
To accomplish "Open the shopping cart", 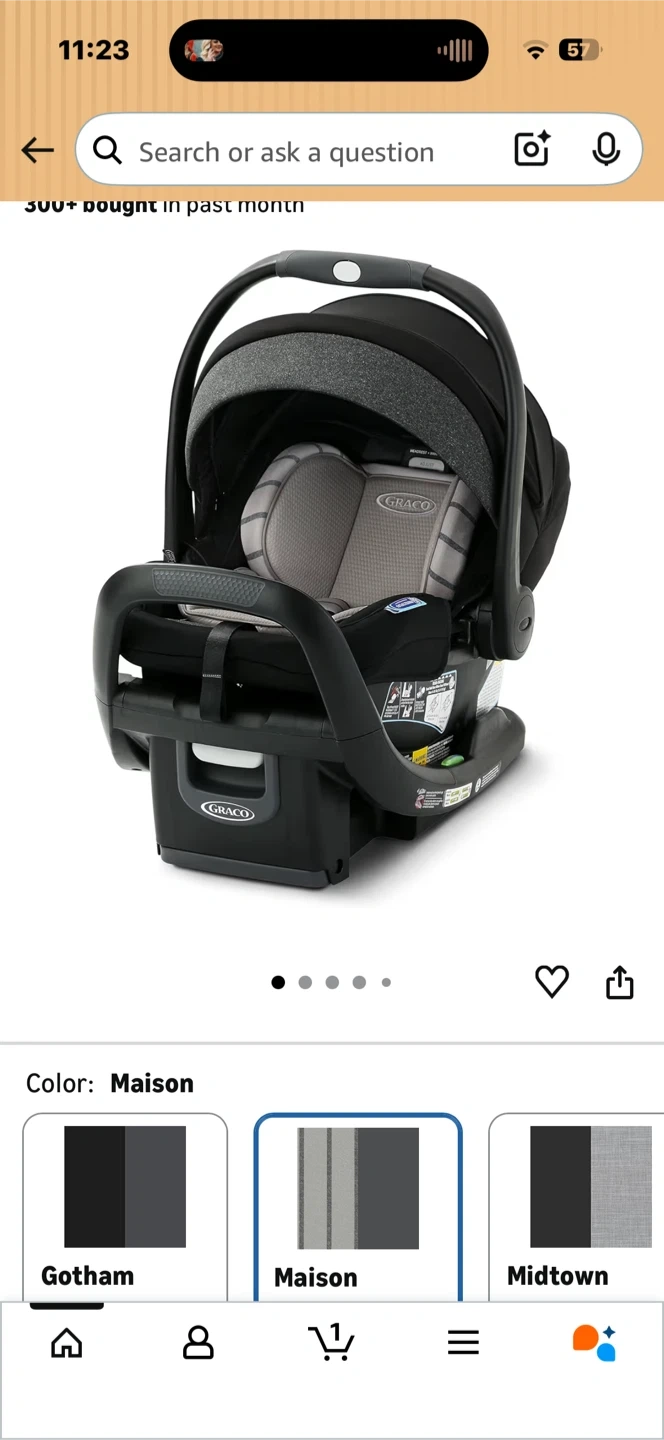I will click(x=331, y=1342).
